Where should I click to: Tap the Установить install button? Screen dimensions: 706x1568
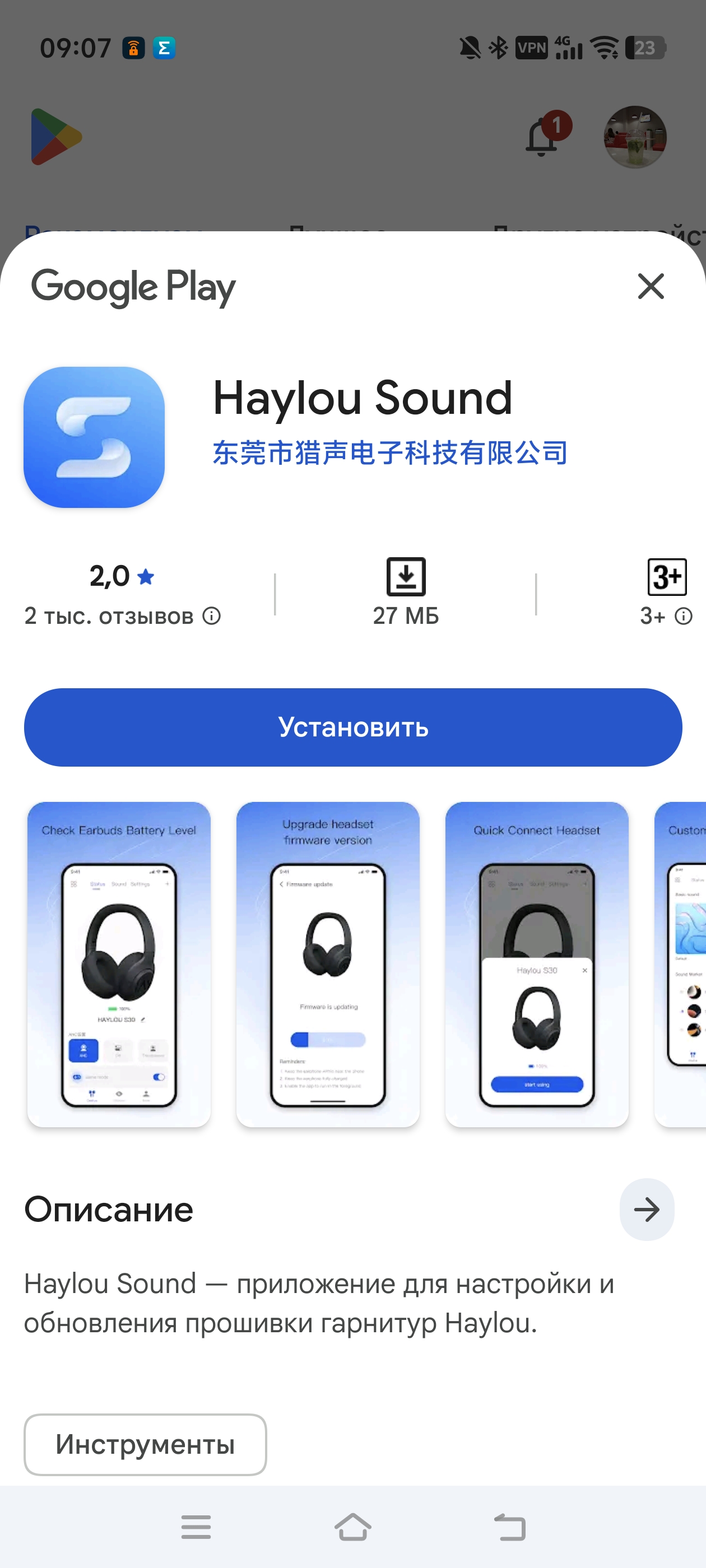[x=352, y=727]
